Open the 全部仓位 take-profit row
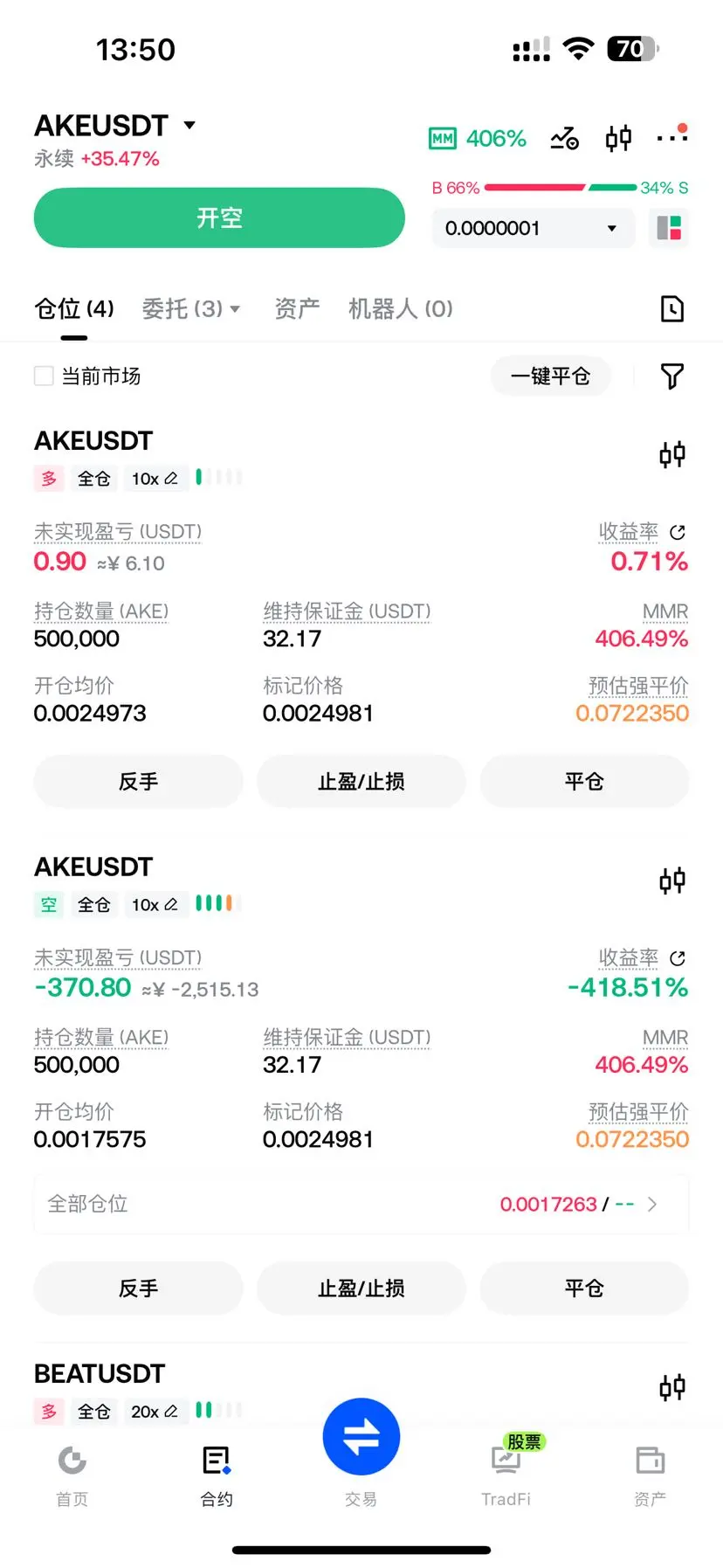 (361, 1204)
